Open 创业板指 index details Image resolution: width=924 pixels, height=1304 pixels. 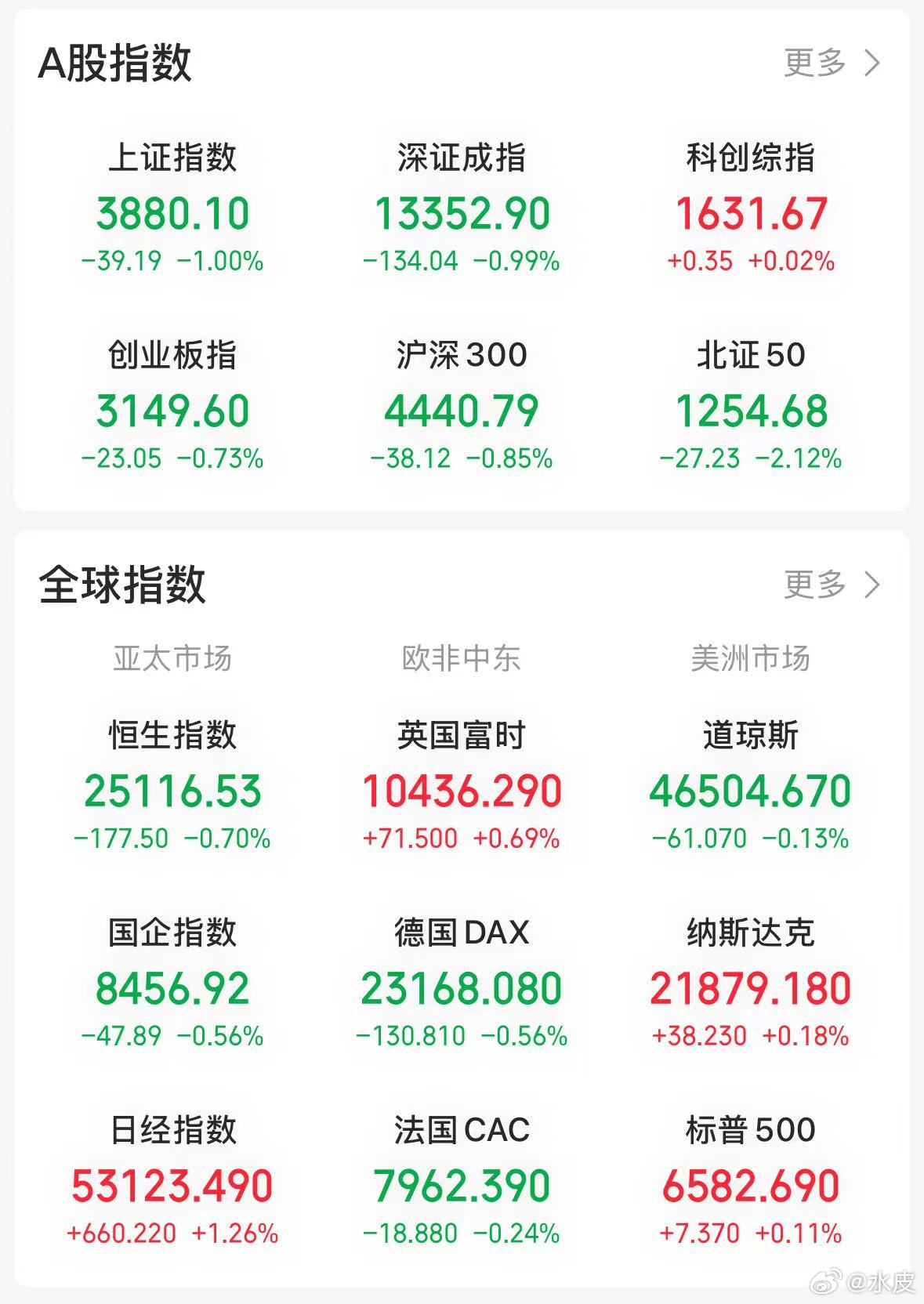click(x=172, y=411)
